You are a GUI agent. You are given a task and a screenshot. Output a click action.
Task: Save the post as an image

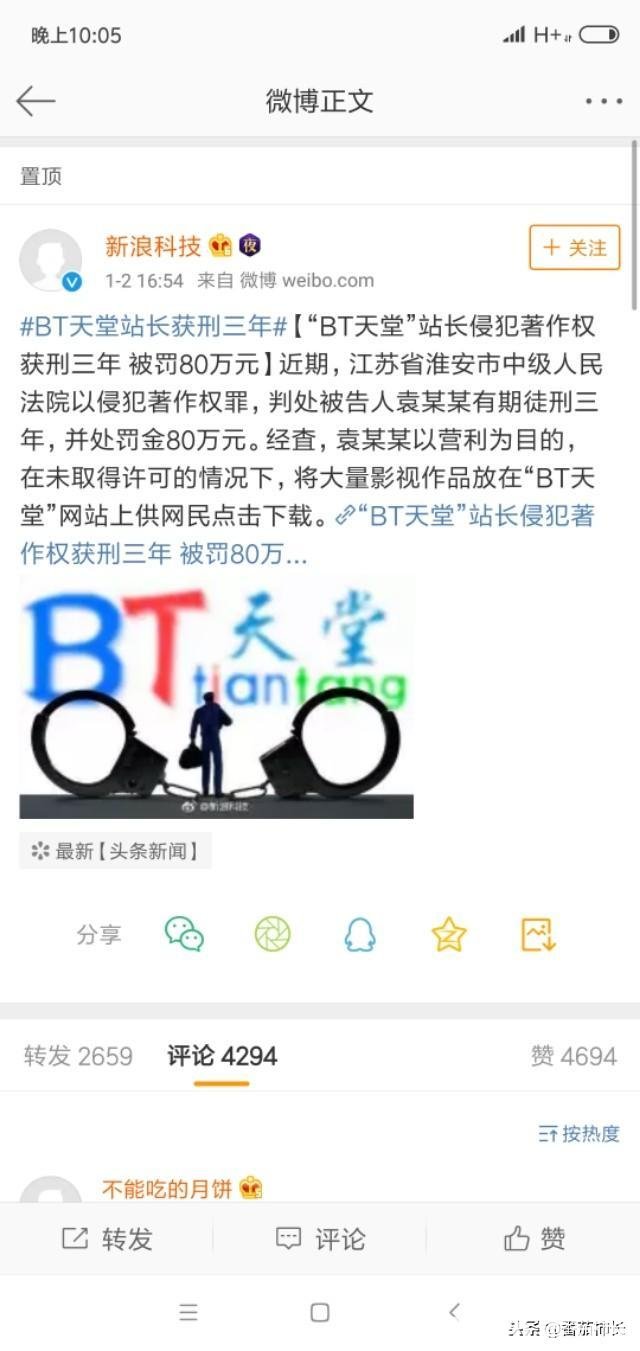pyautogui.click(x=538, y=934)
